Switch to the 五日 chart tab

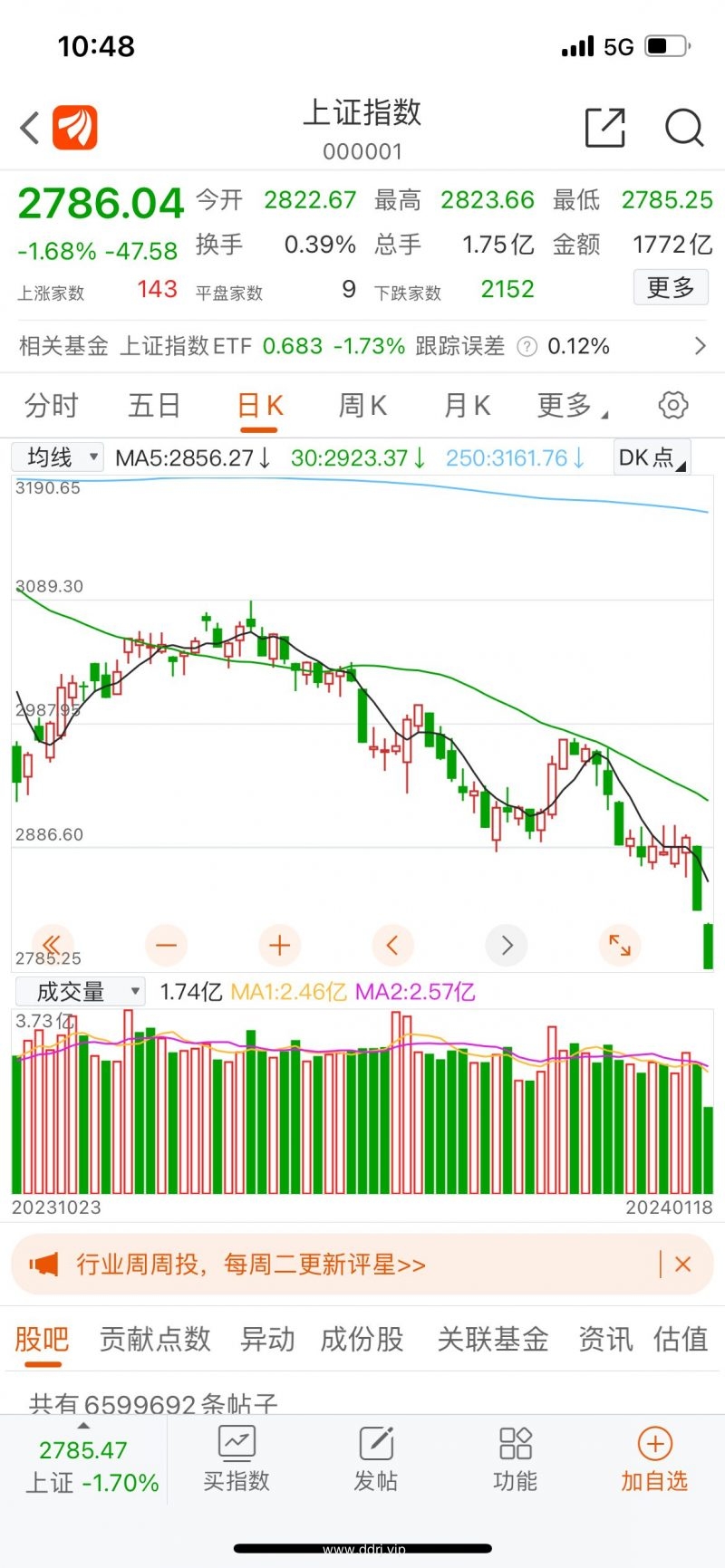(154, 406)
